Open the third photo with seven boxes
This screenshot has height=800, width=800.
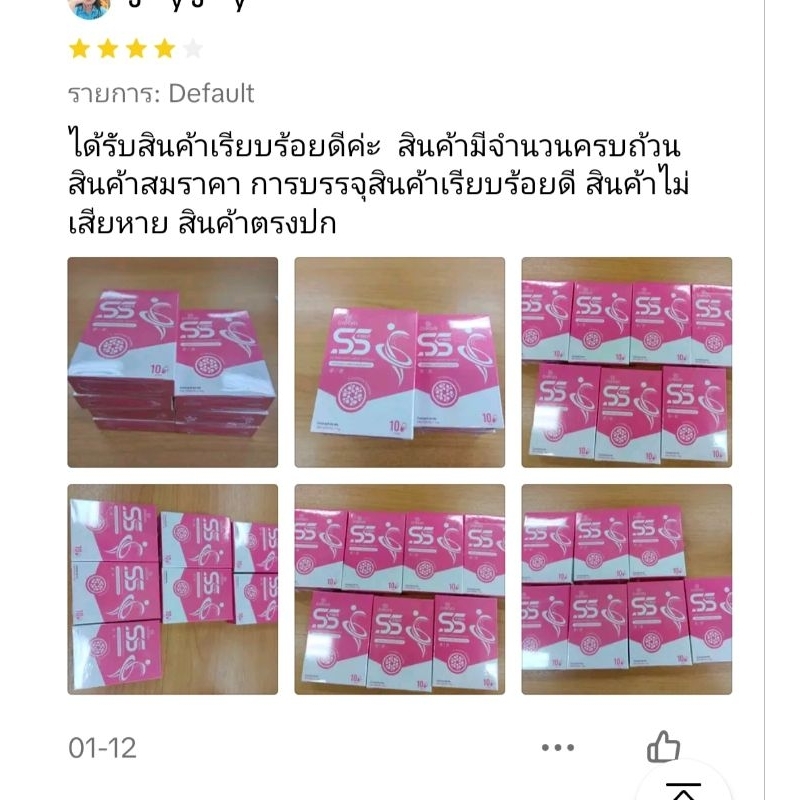click(627, 362)
